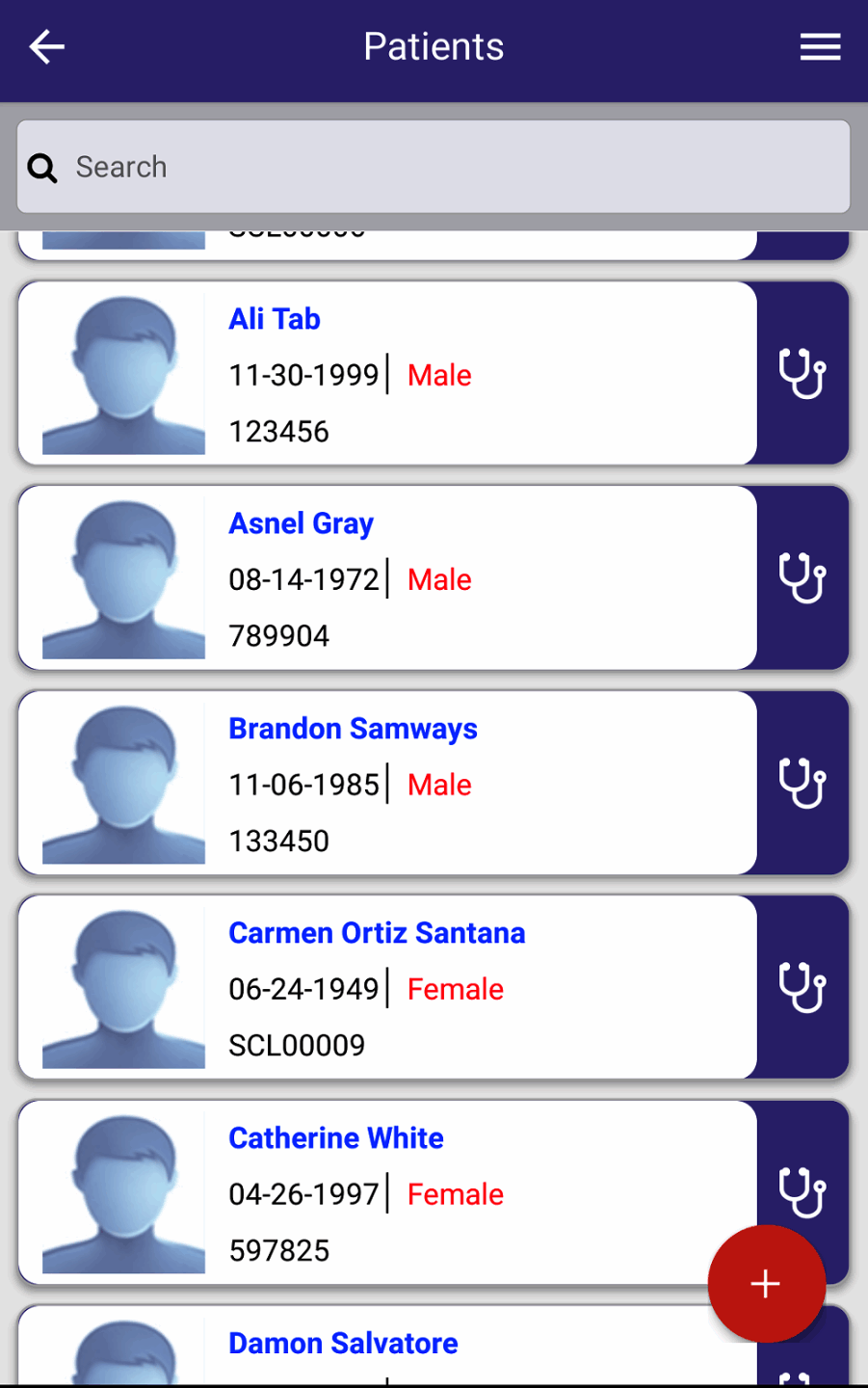868x1388 pixels.
Task: Open Damon Salvatore's patient record
Action: pos(343,1344)
